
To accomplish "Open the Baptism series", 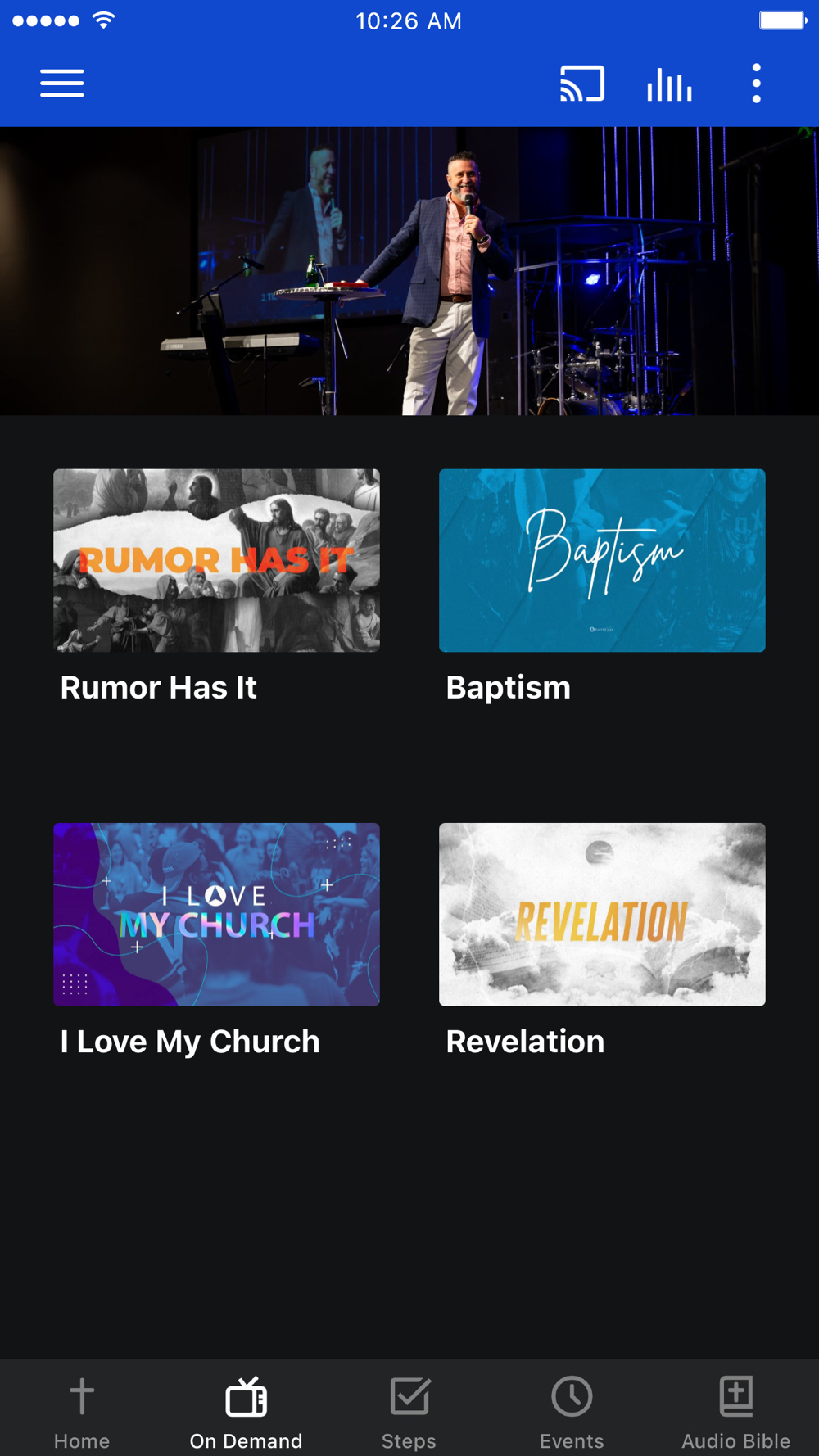I will coord(602,561).
